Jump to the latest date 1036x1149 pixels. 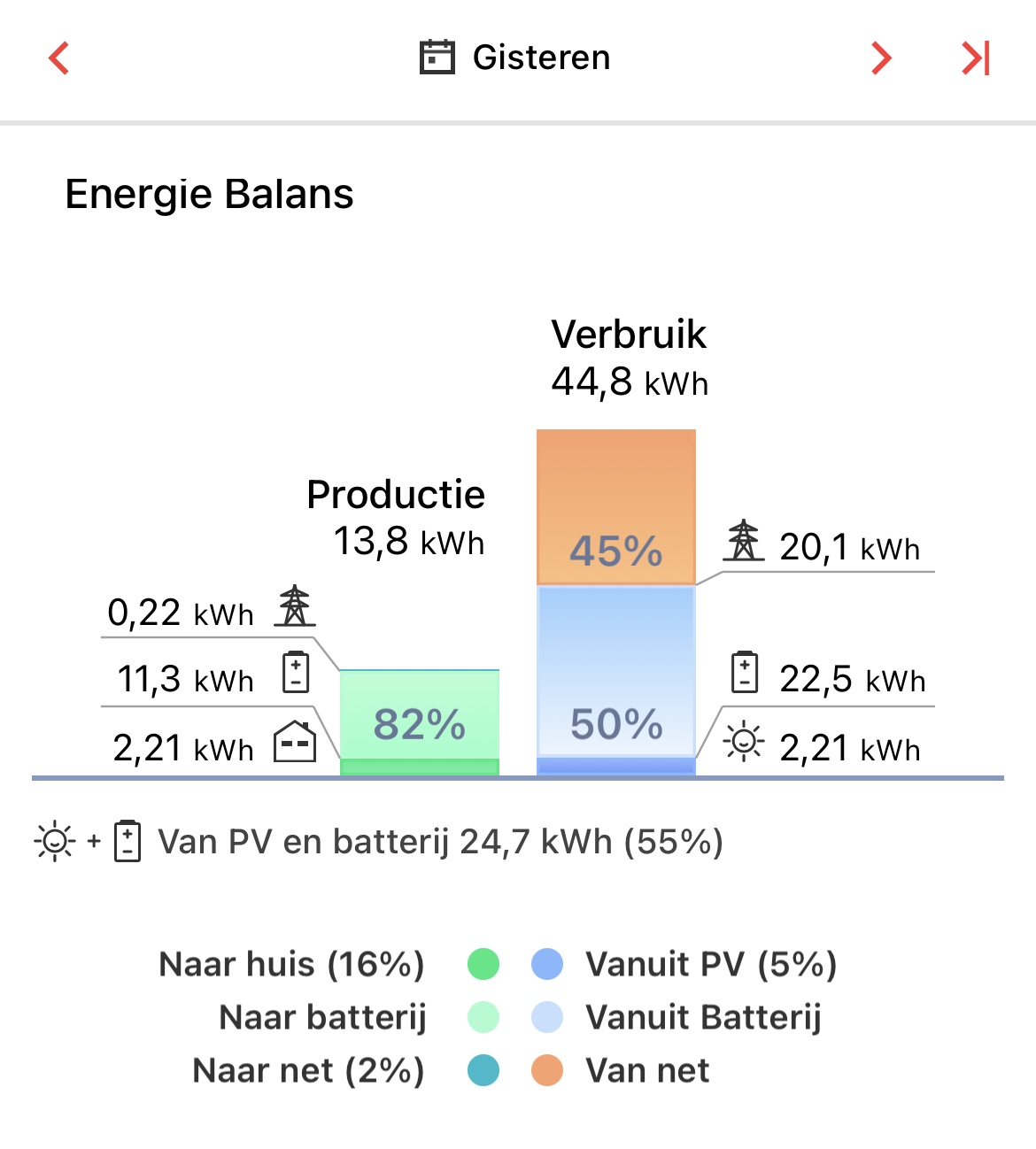click(x=976, y=58)
